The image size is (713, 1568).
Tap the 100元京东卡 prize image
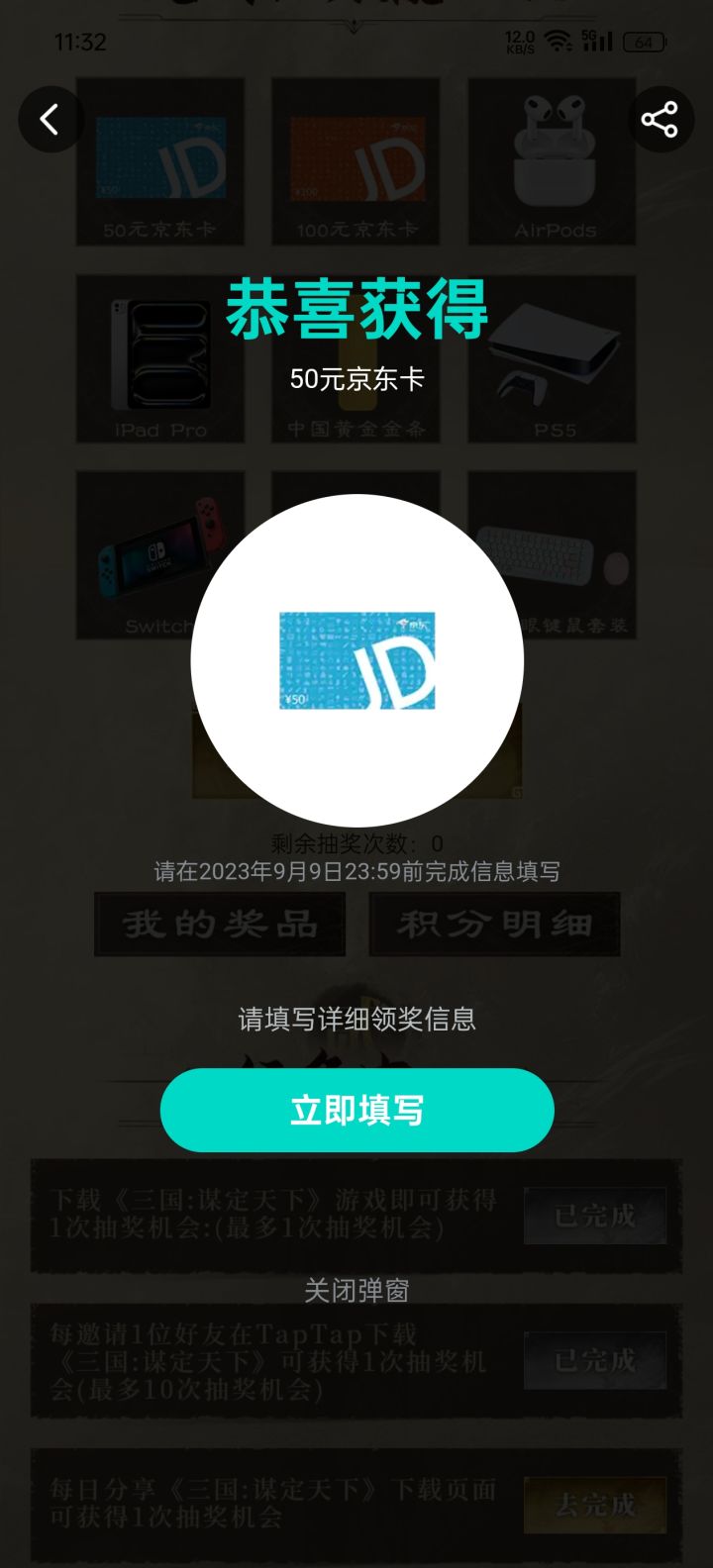(356, 161)
